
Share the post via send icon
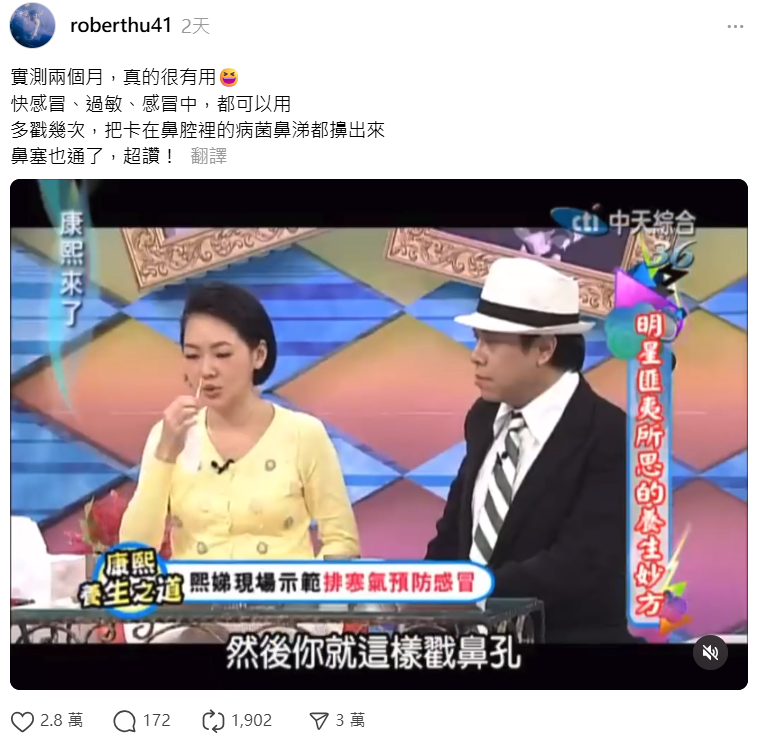(319, 720)
